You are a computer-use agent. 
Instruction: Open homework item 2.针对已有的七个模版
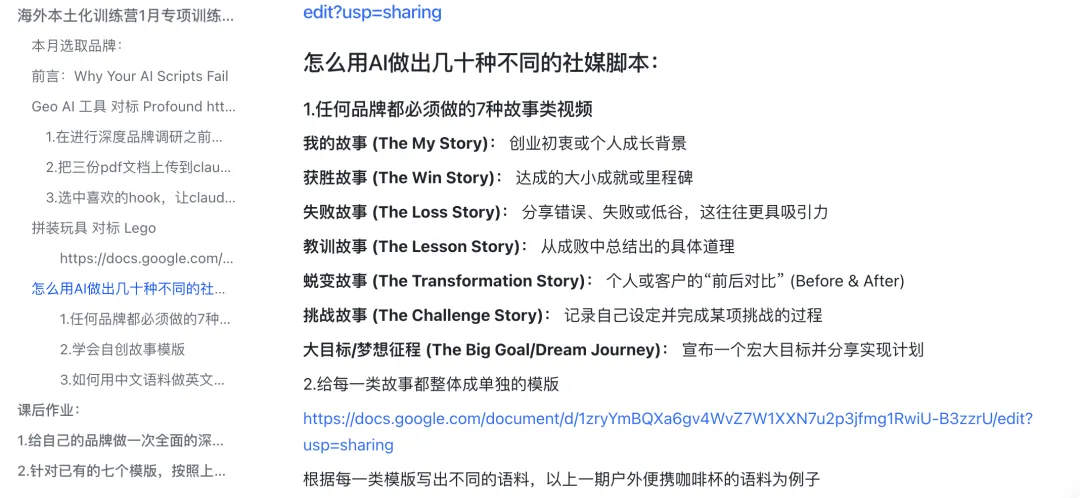click(121, 470)
